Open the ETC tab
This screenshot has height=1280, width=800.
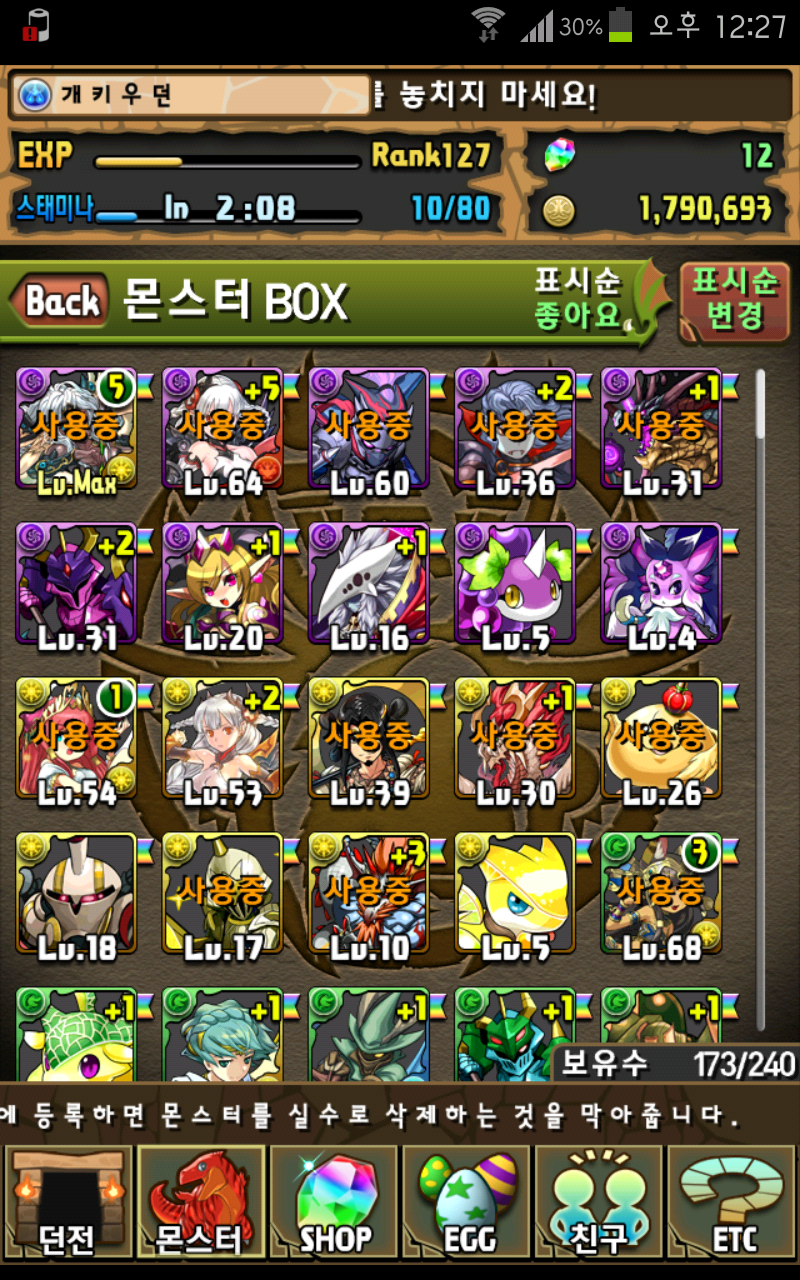(x=733, y=1201)
